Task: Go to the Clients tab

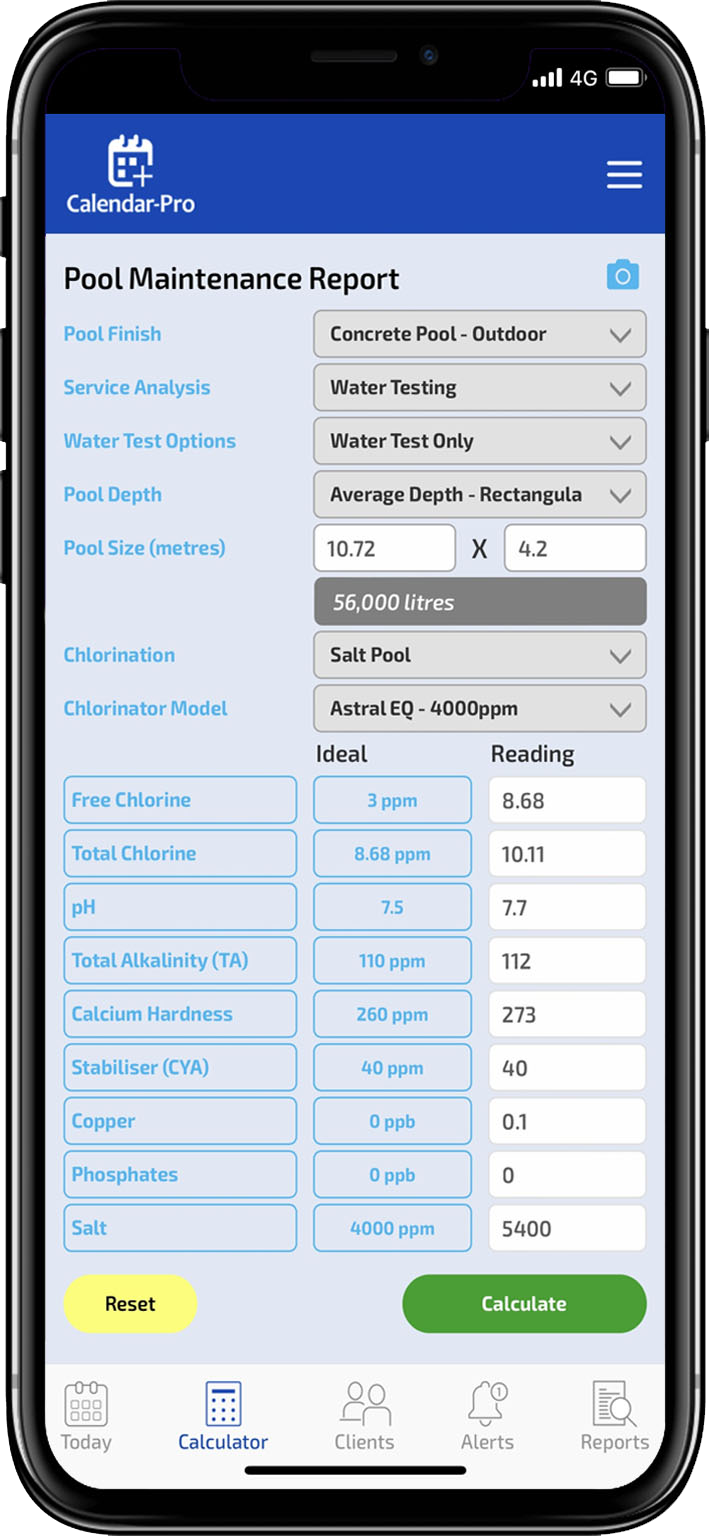Action: [x=364, y=1417]
